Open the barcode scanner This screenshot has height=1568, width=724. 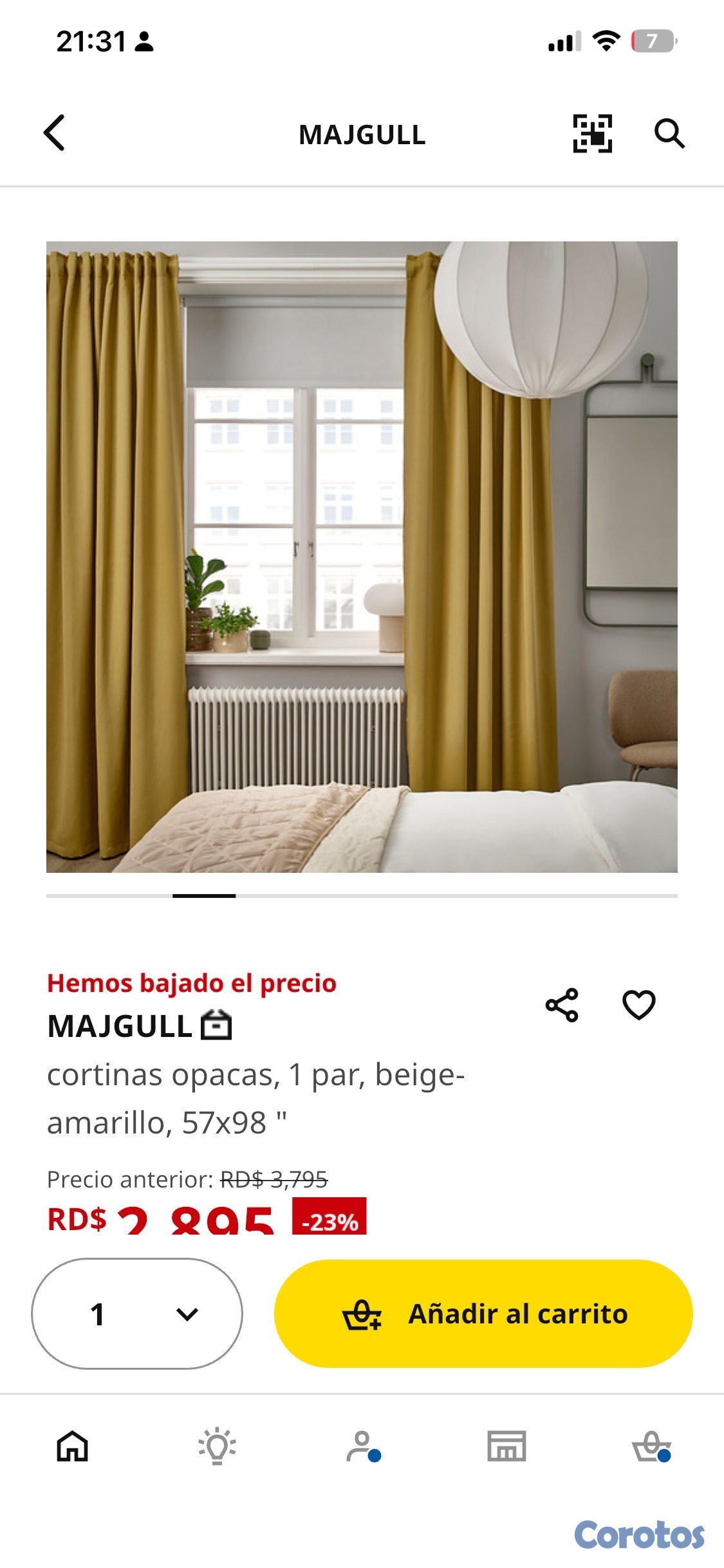click(592, 133)
